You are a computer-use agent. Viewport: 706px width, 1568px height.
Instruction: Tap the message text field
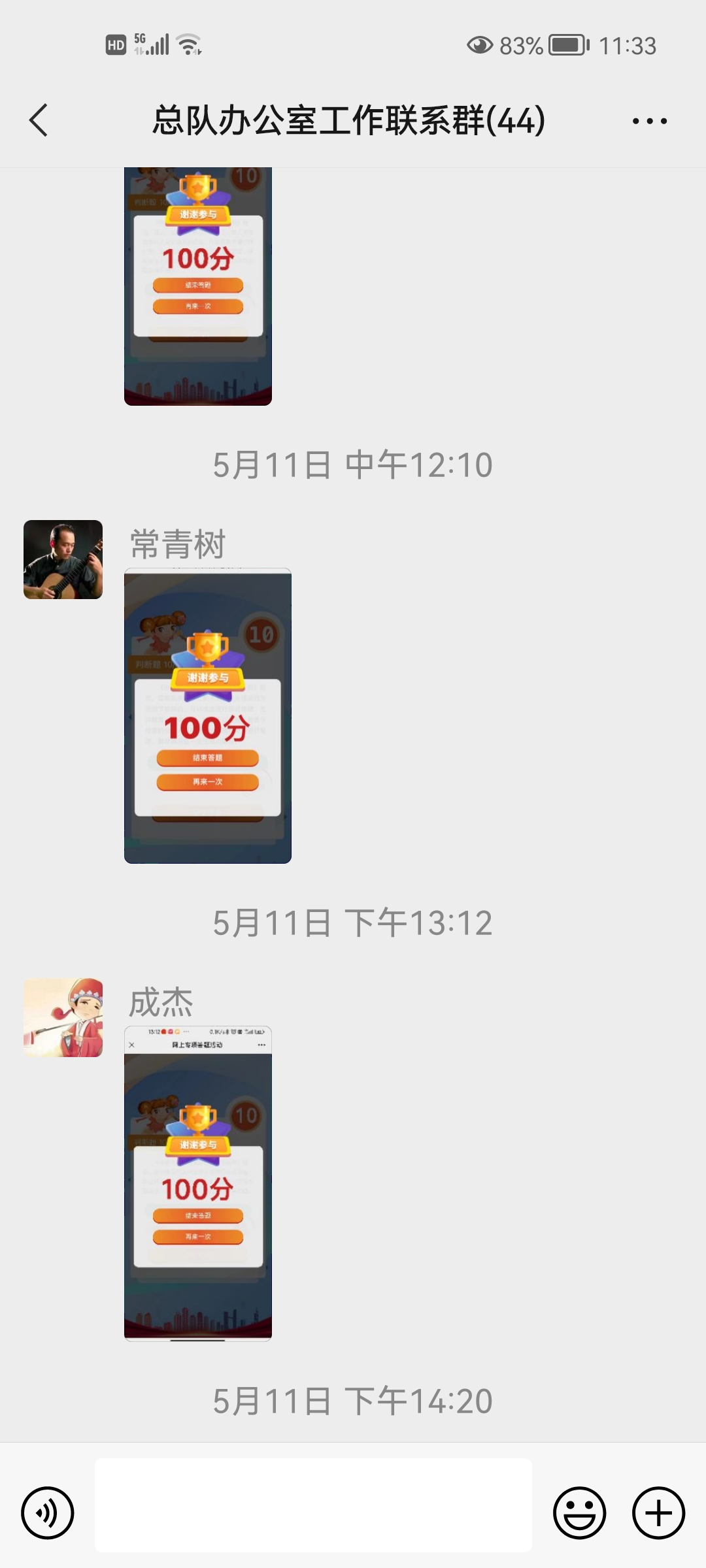[313, 1505]
